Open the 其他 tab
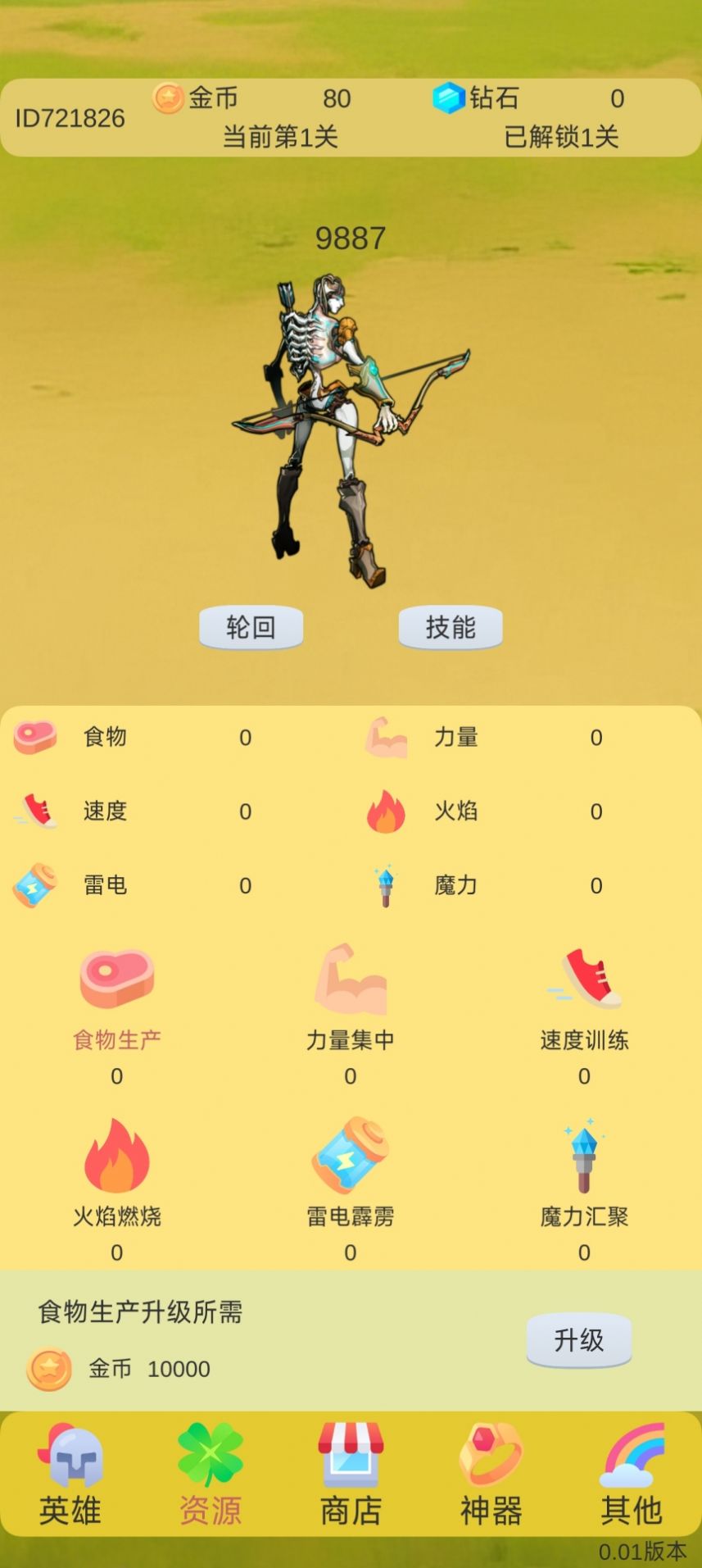The width and height of the screenshot is (702, 1568). 631,1476
